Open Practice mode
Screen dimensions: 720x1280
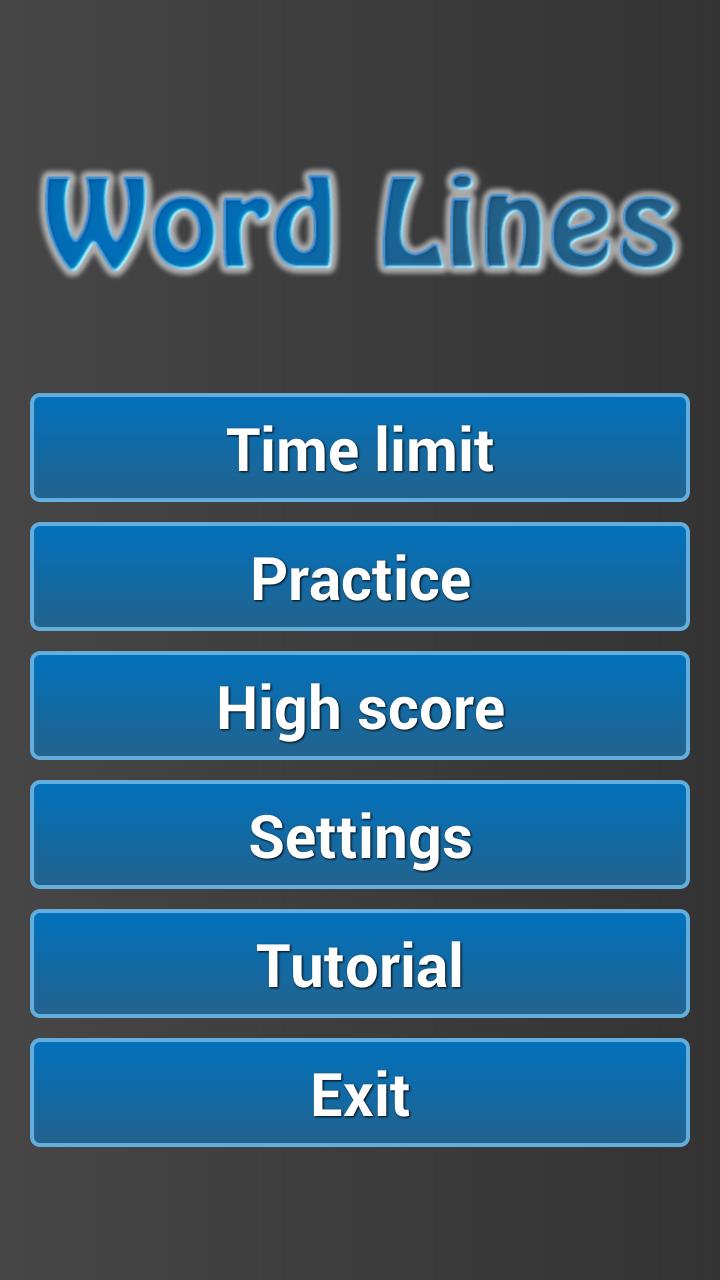click(360, 577)
